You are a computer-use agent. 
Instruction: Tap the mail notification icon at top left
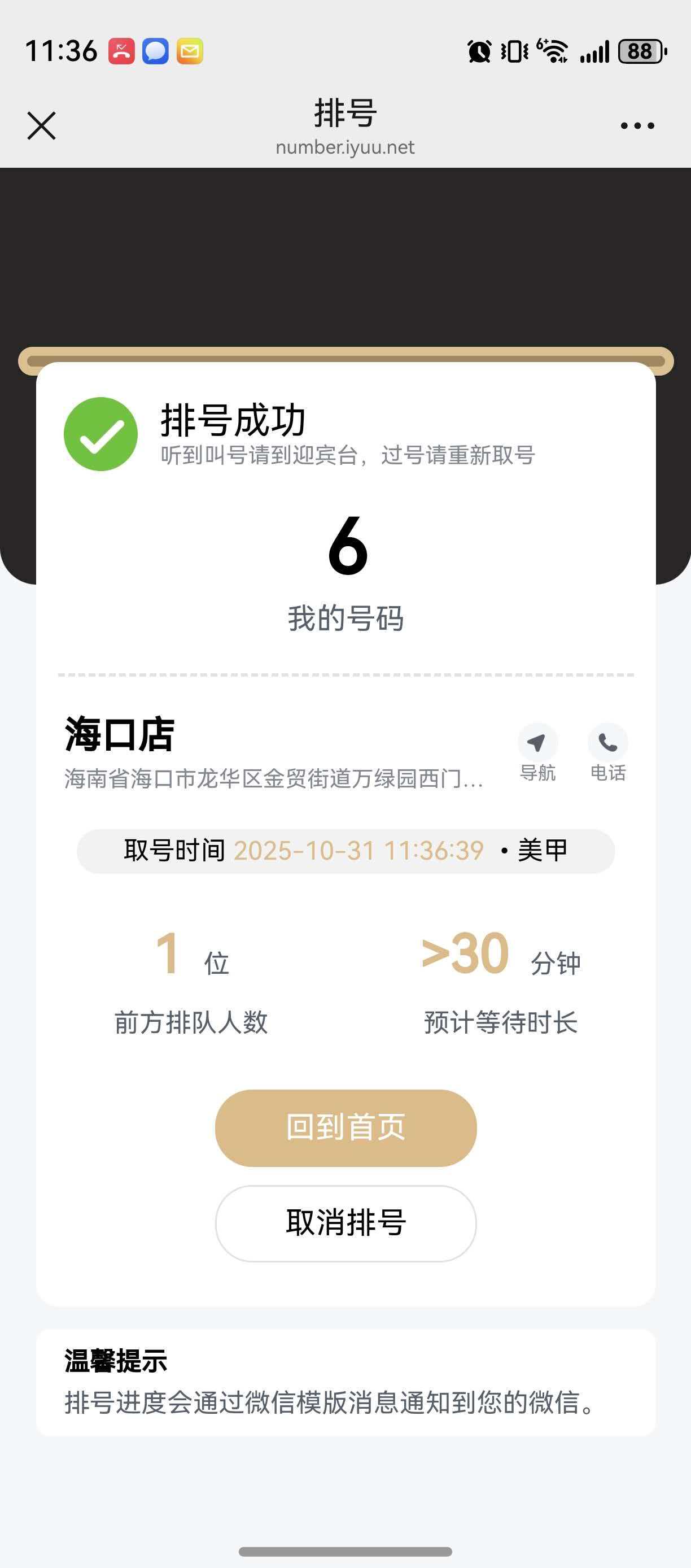point(189,51)
